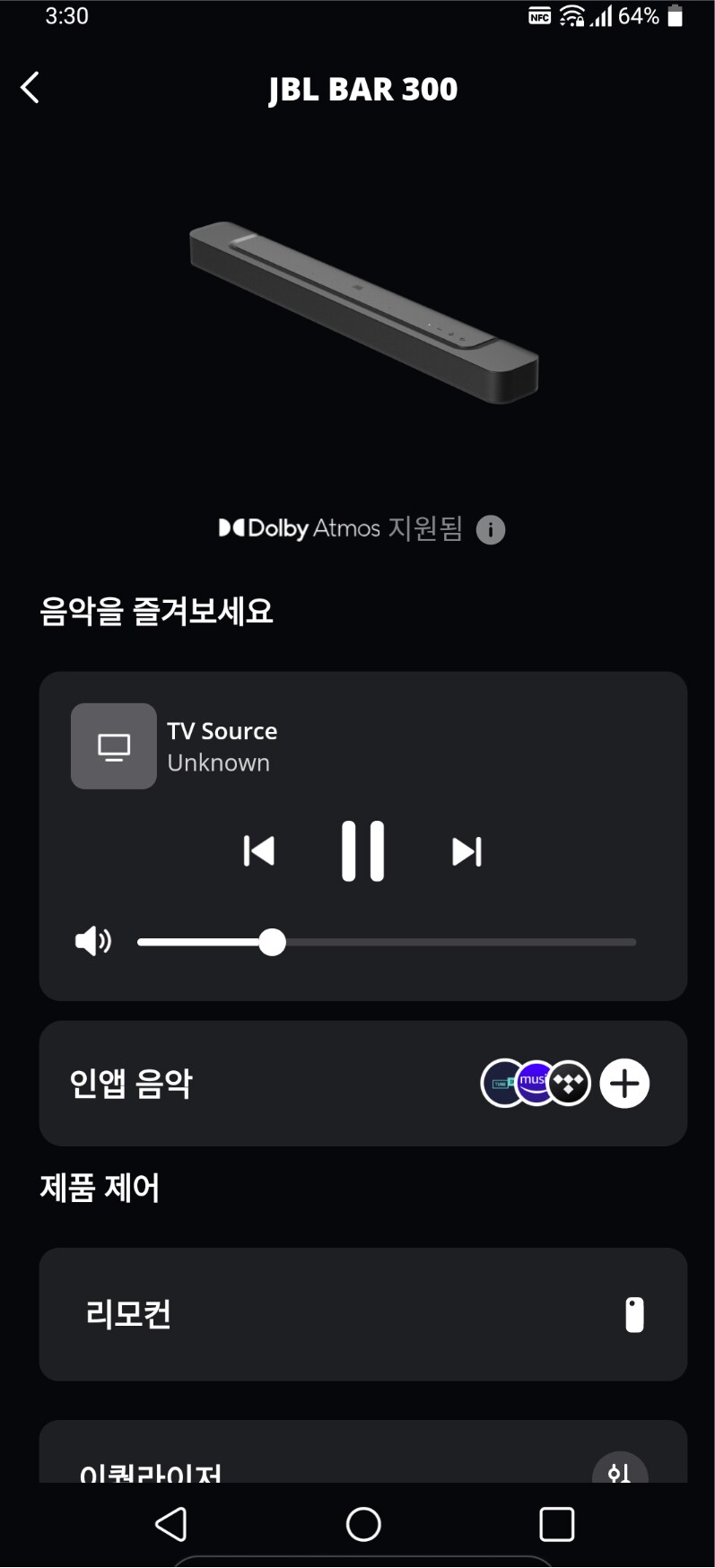
Task: Add a new music service with the plus button
Action: click(623, 1083)
